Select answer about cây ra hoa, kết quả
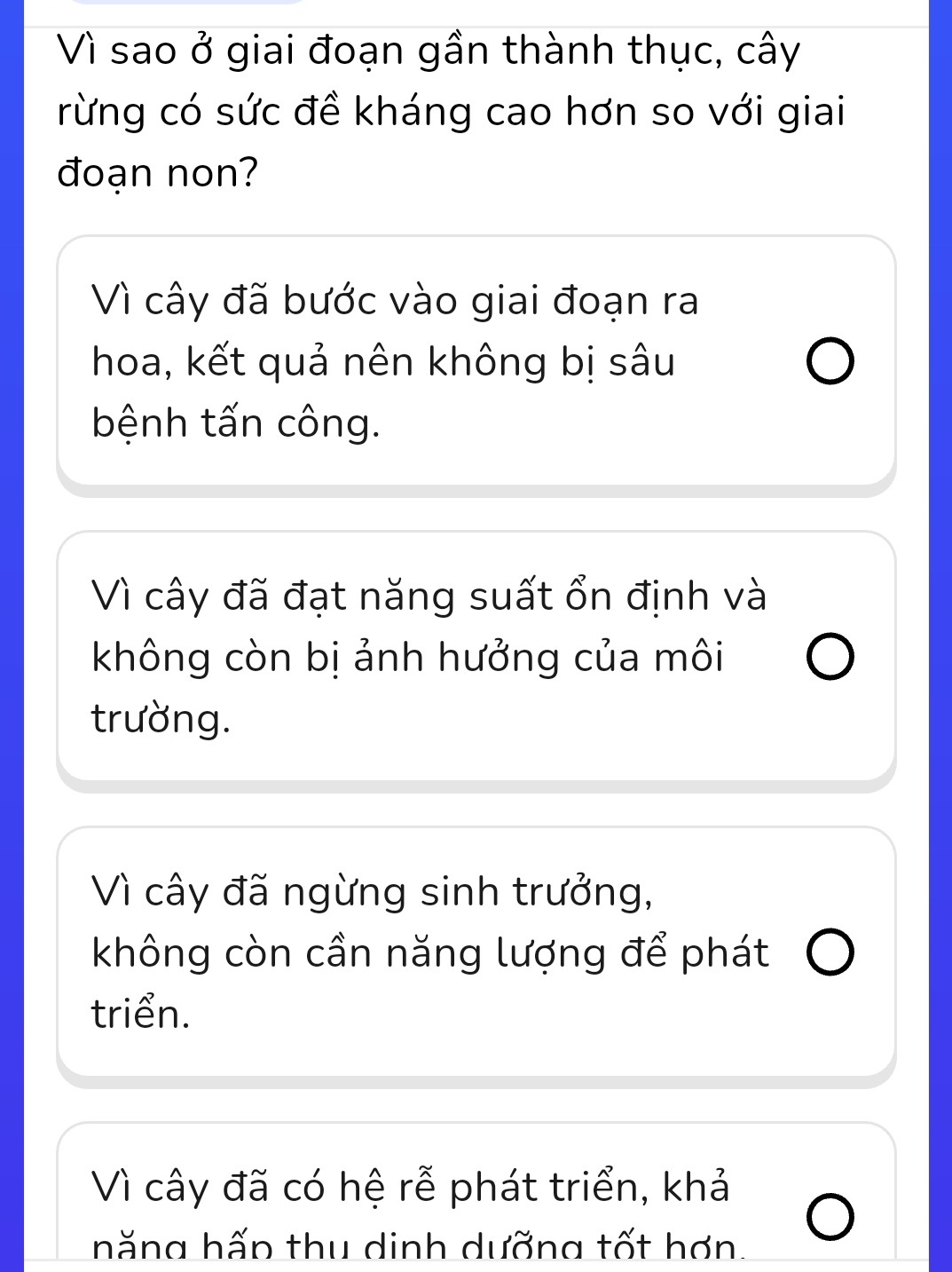The width and height of the screenshot is (952, 1272). [x=830, y=362]
